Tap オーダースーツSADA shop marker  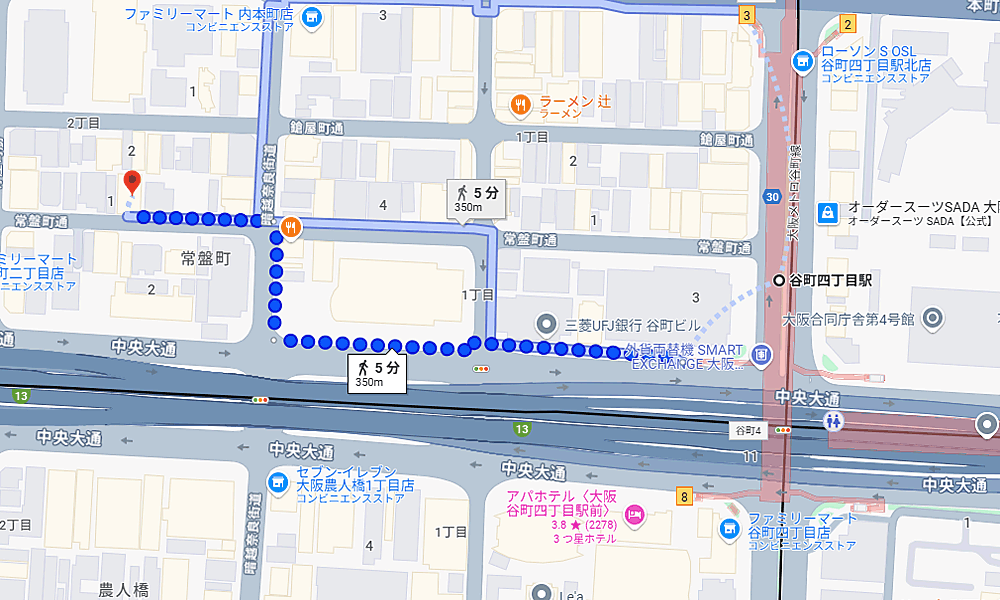(x=827, y=212)
